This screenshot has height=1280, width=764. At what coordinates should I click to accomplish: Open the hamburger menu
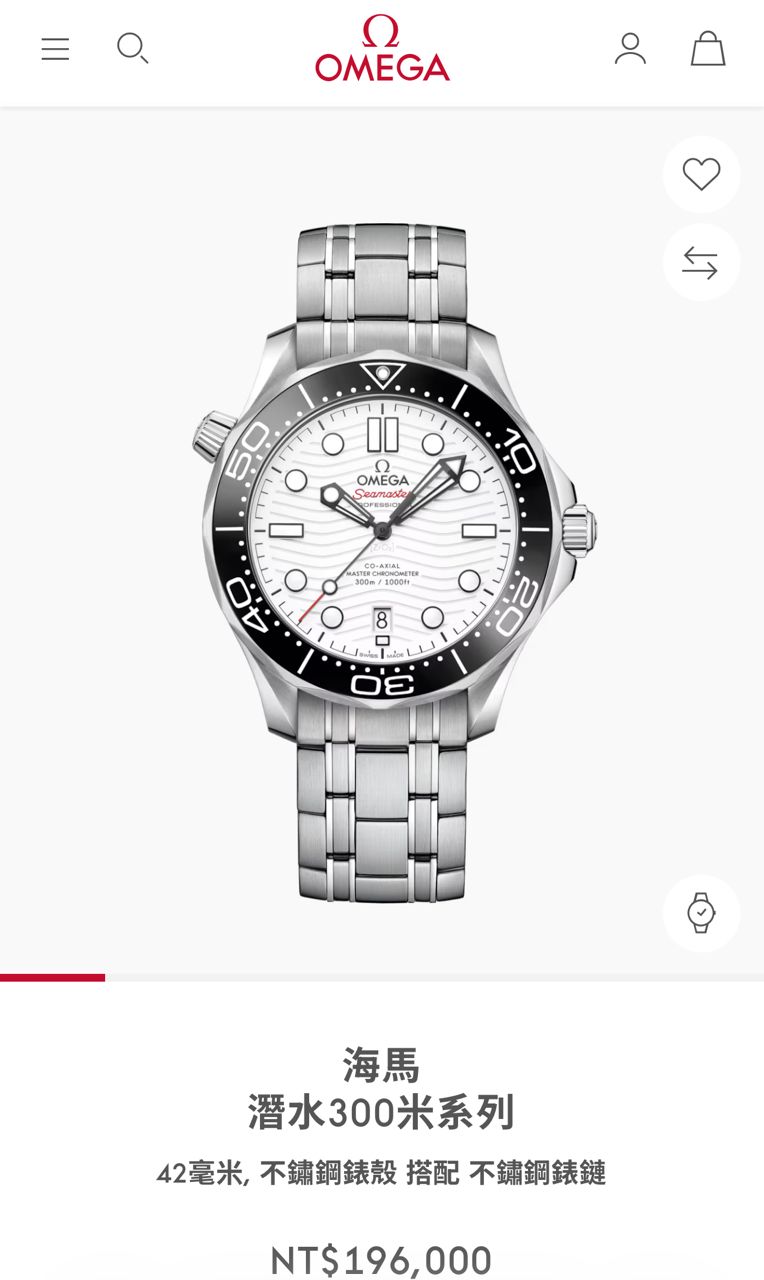coord(55,49)
